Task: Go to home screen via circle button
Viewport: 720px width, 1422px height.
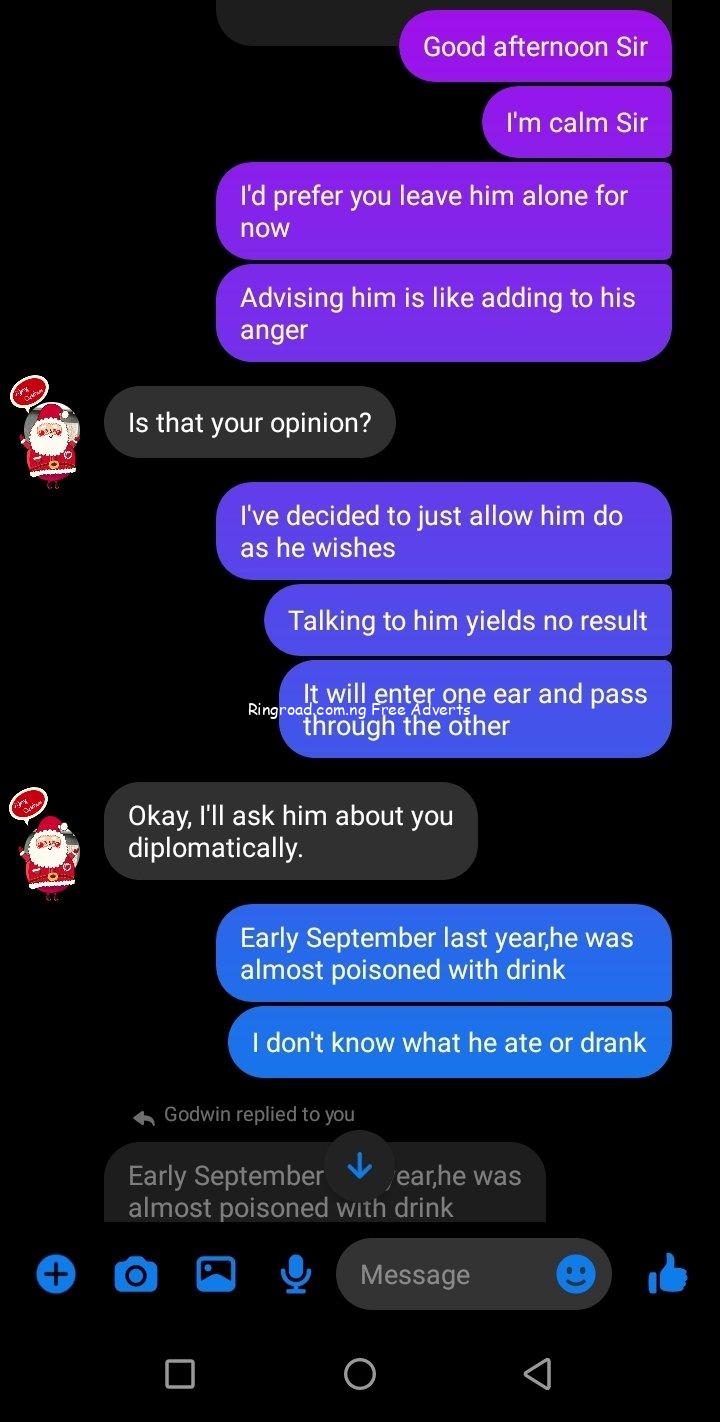Action: [360, 1374]
